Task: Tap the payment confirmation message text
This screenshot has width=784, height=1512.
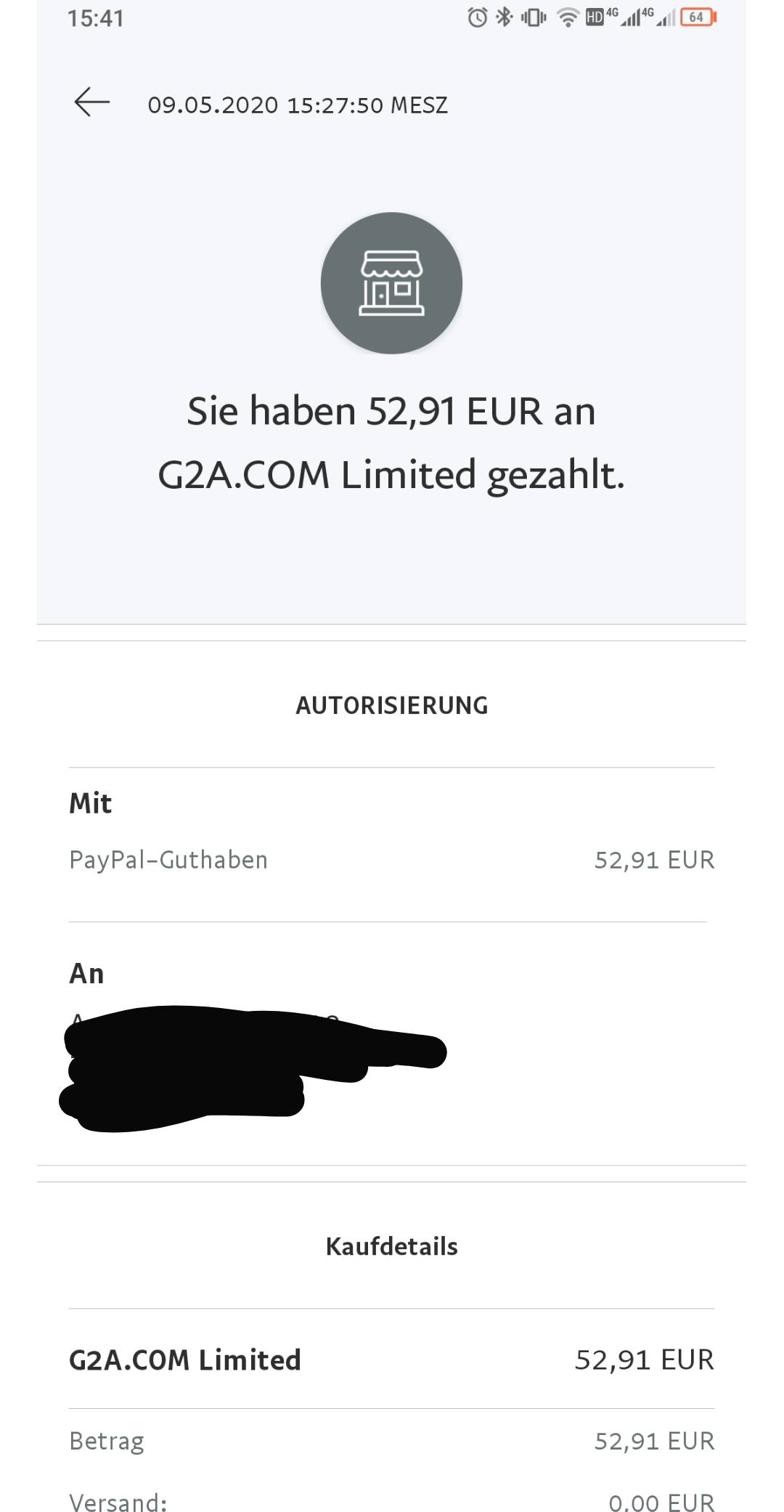Action: coord(392,443)
